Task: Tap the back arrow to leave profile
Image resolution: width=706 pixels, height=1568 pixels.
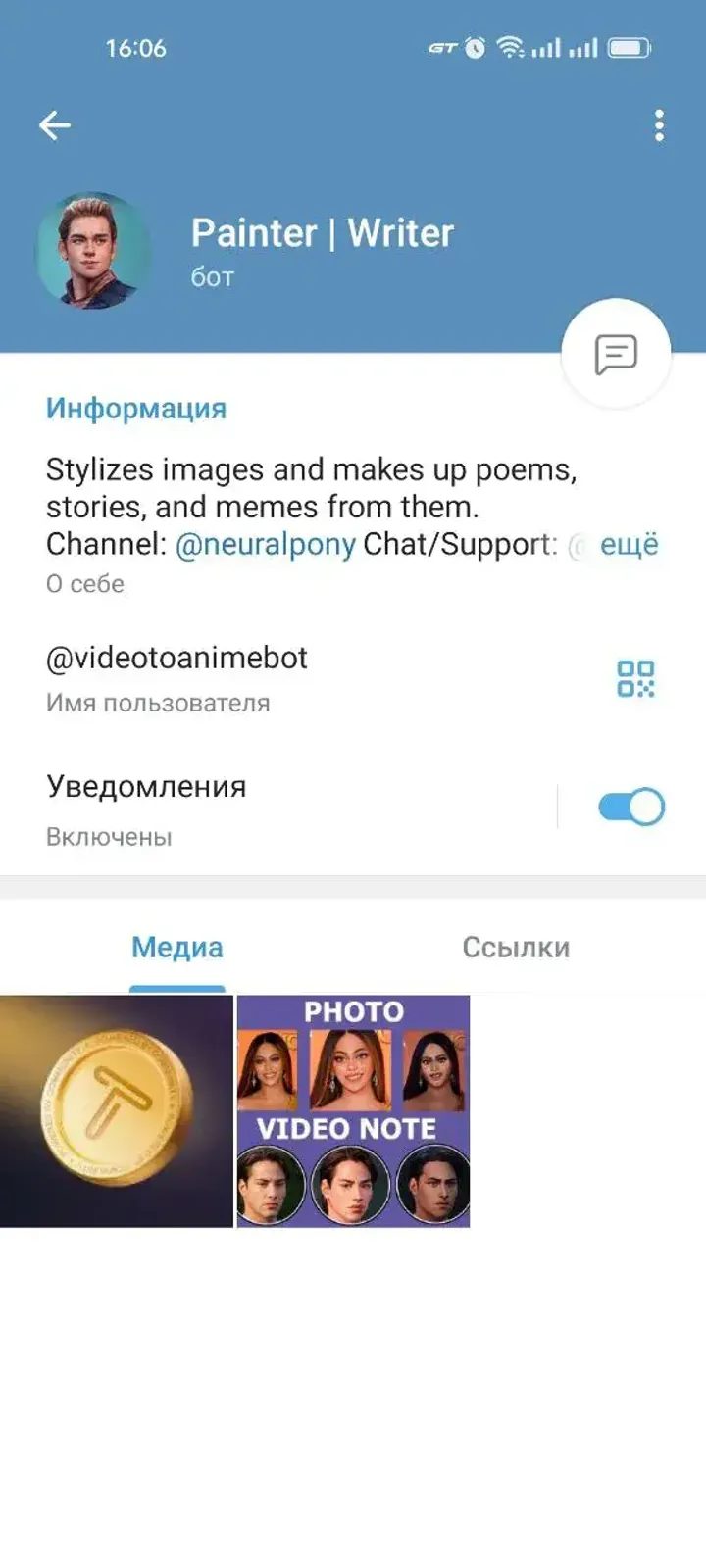Action: coord(56,124)
